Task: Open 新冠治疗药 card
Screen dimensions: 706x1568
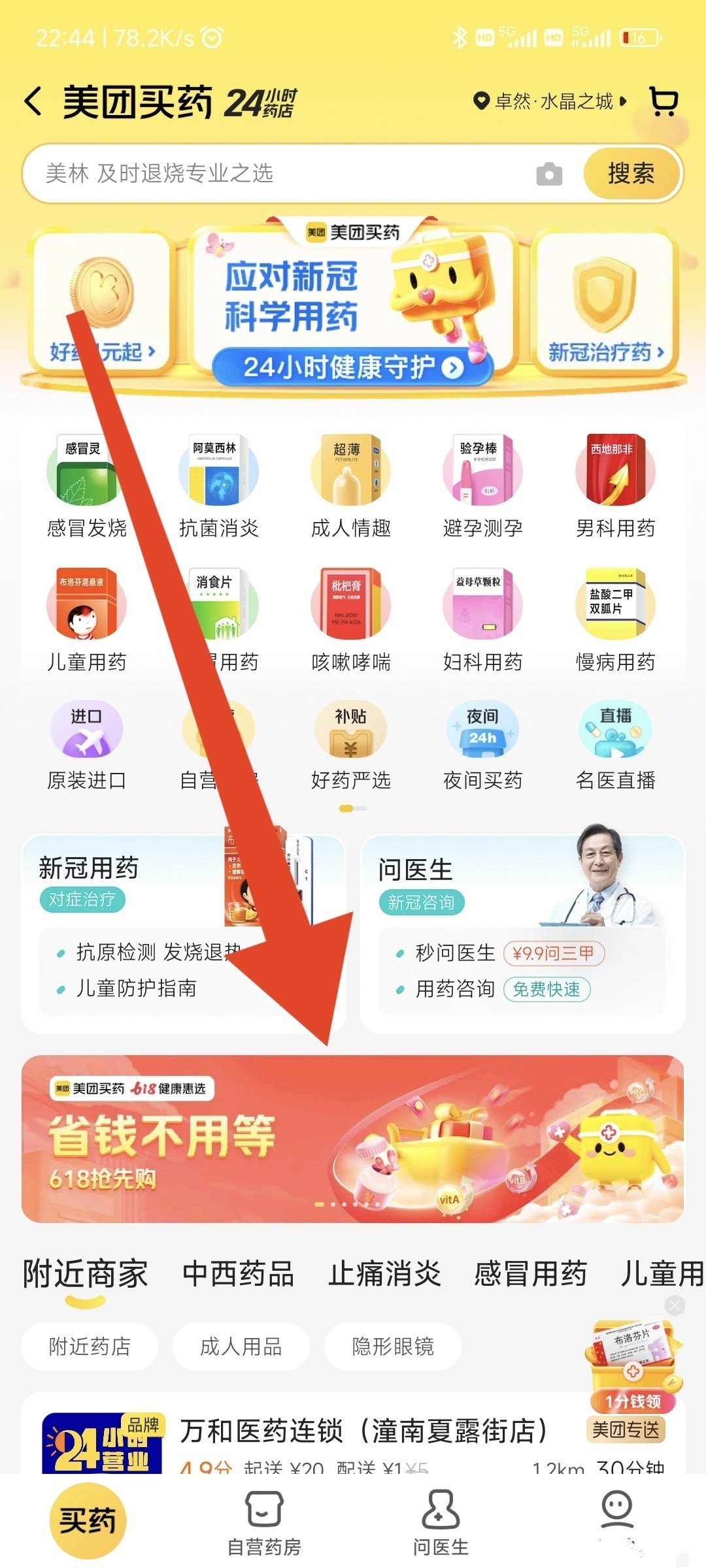Action: point(605,307)
